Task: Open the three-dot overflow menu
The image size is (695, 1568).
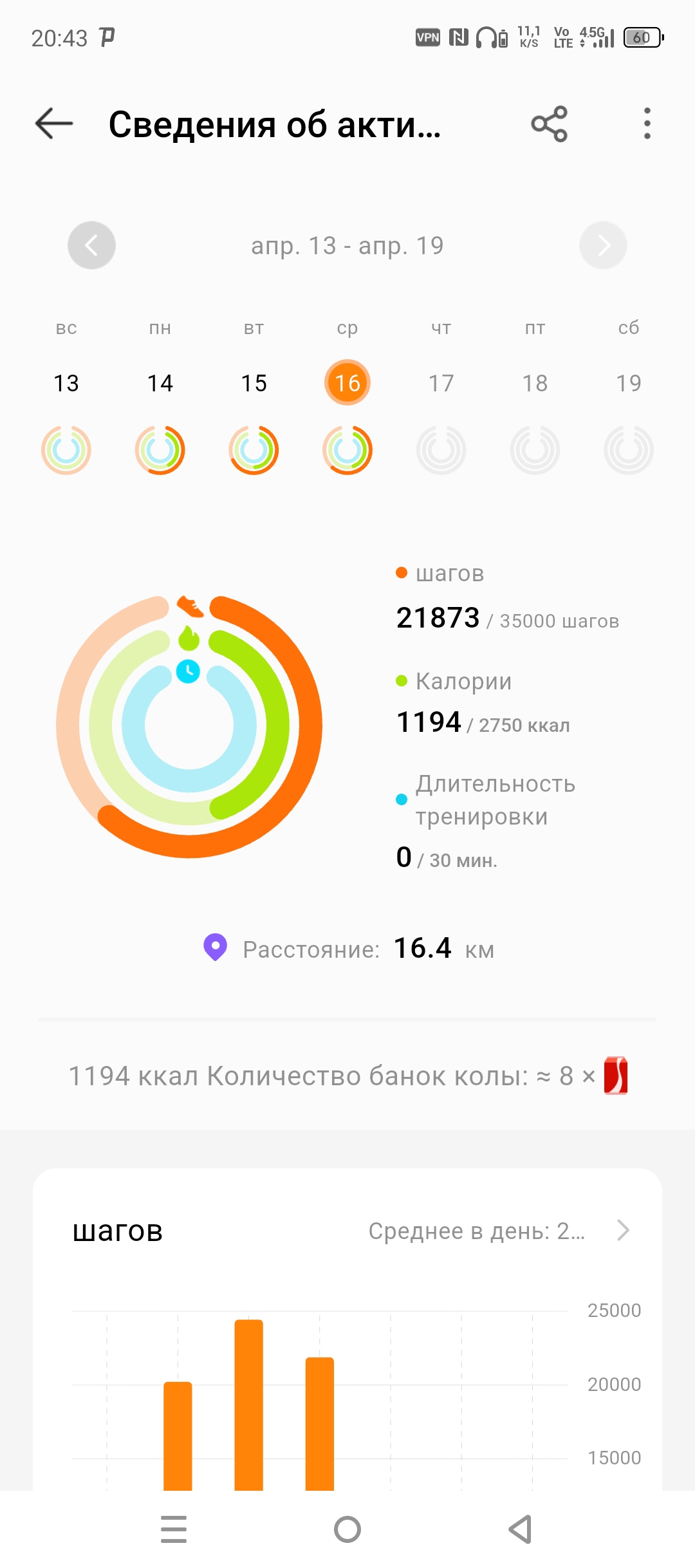Action: (x=647, y=124)
